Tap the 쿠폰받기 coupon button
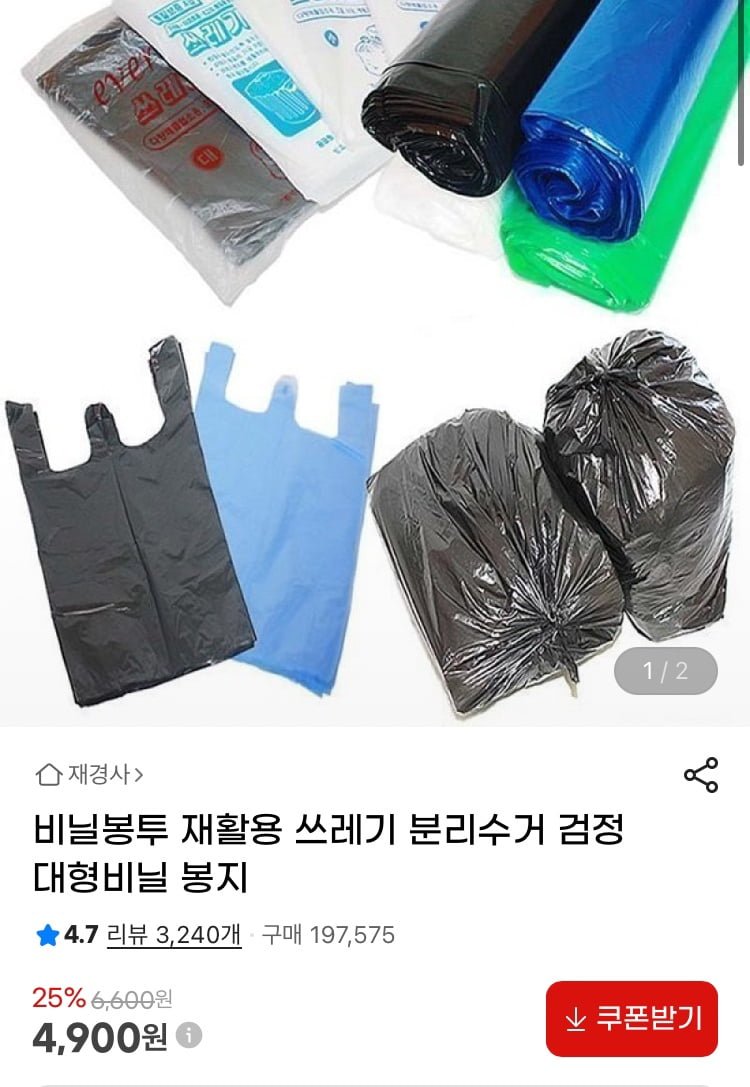 pos(632,1018)
